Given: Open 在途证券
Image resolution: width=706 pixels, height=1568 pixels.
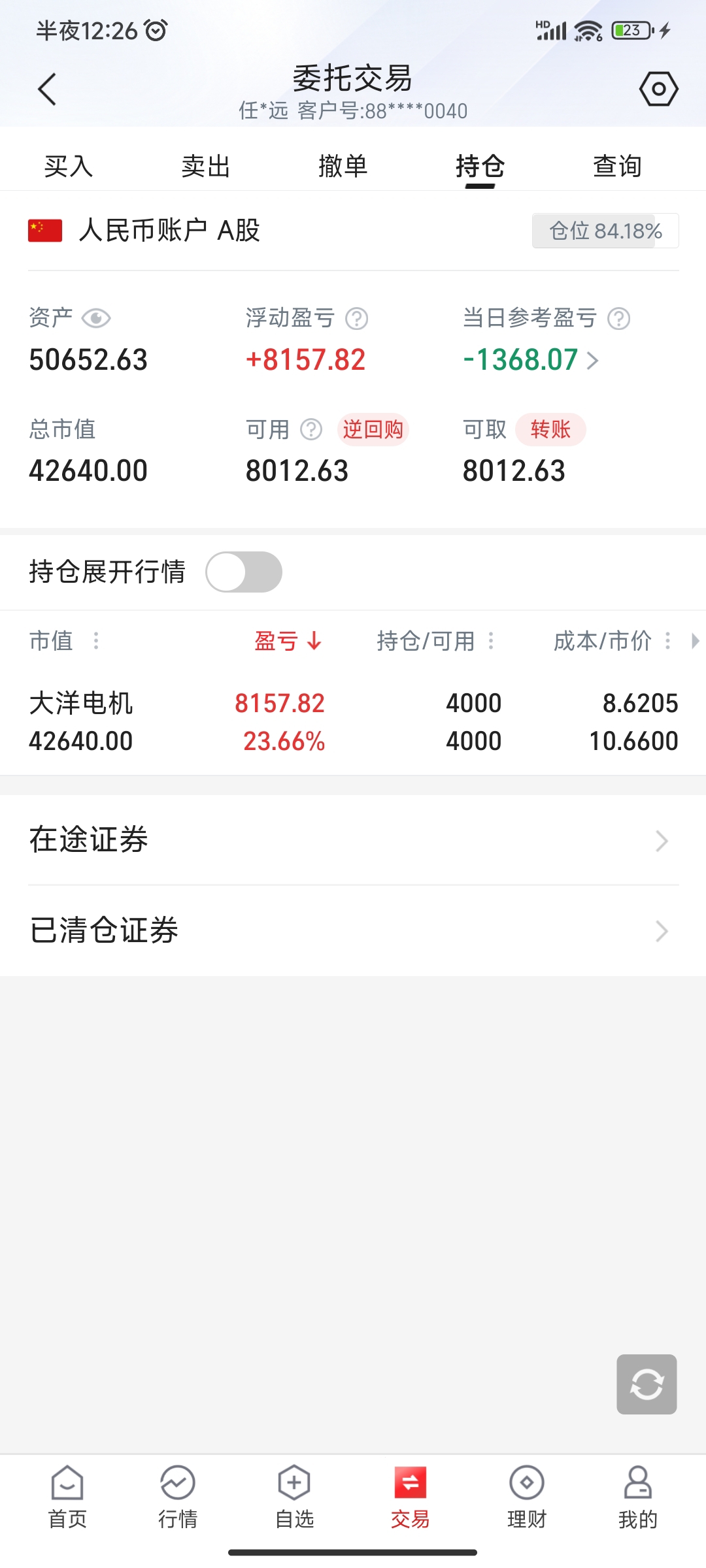Looking at the screenshot, I should click(353, 840).
